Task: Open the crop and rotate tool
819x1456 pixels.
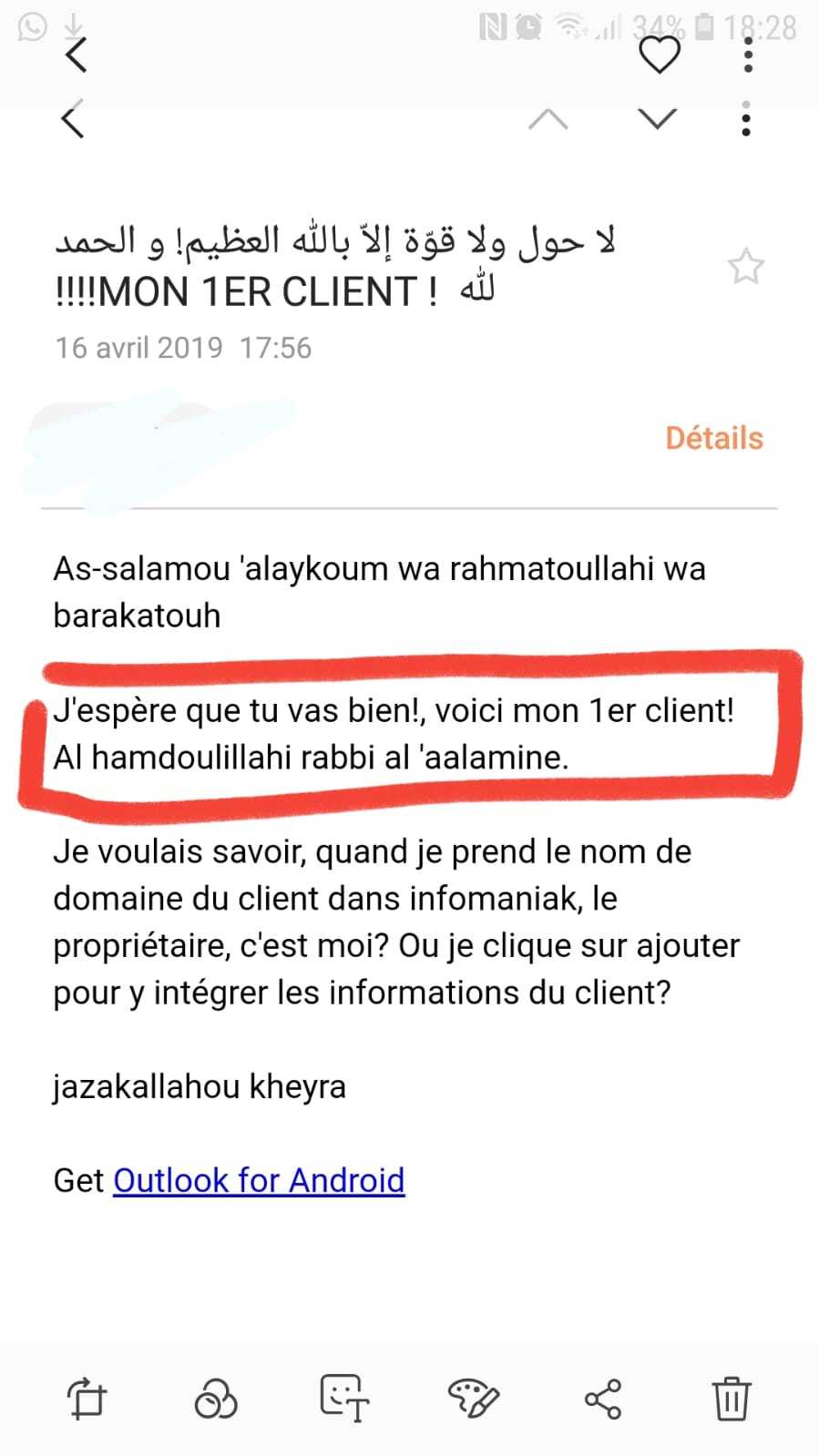Action: (x=87, y=1398)
